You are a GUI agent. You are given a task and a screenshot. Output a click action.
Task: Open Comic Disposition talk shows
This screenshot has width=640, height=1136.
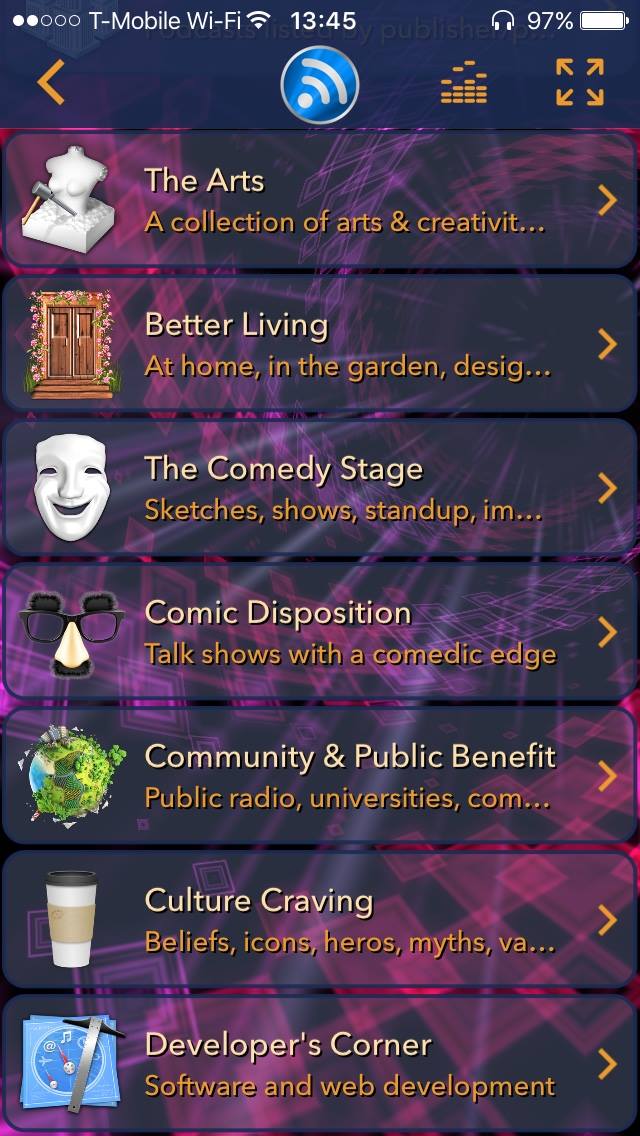320,633
